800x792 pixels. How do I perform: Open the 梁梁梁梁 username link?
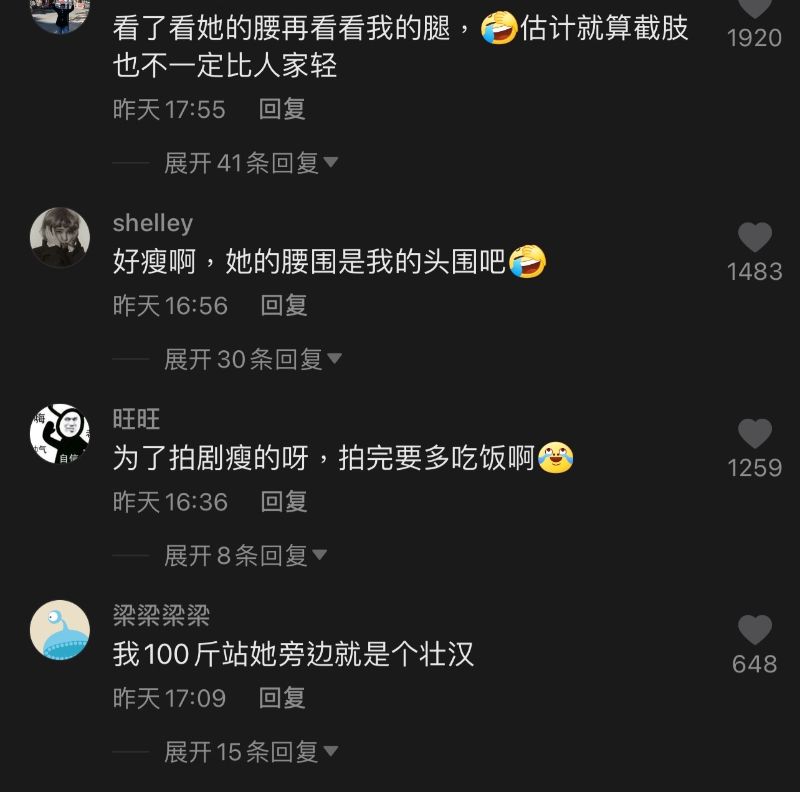[x=161, y=615]
